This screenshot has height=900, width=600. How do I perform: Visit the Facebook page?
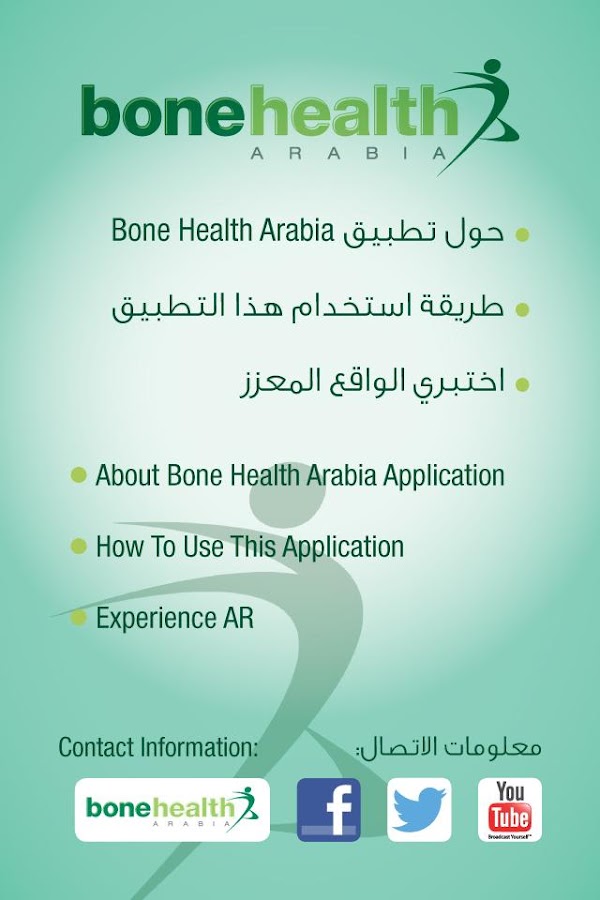click(329, 809)
